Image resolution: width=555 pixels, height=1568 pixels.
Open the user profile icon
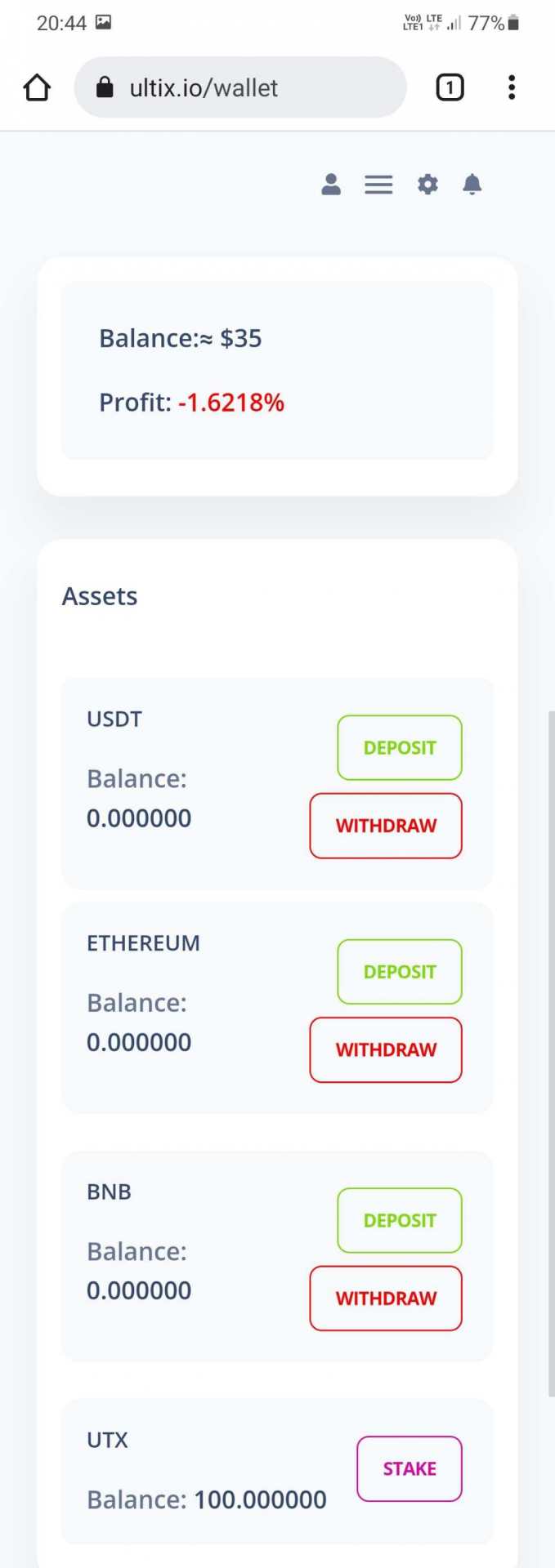[331, 185]
